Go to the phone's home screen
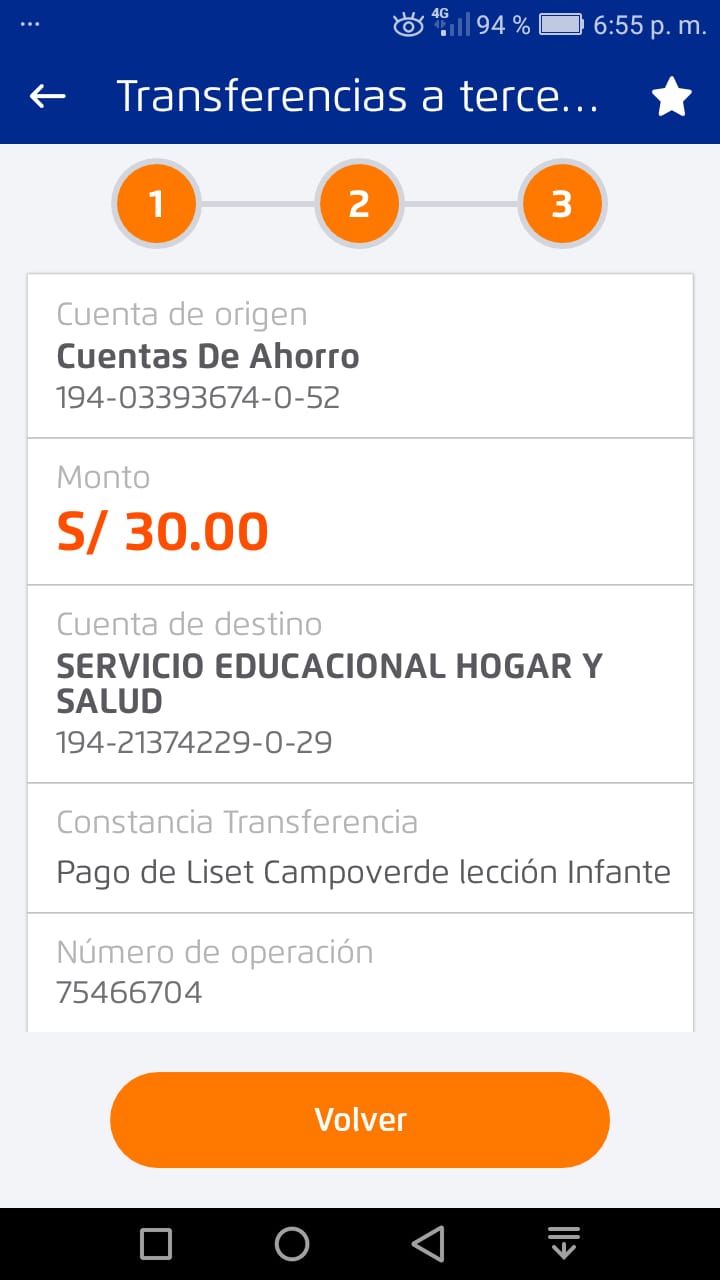Screen dimensions: 720x1280 (x=292, y=1244)
